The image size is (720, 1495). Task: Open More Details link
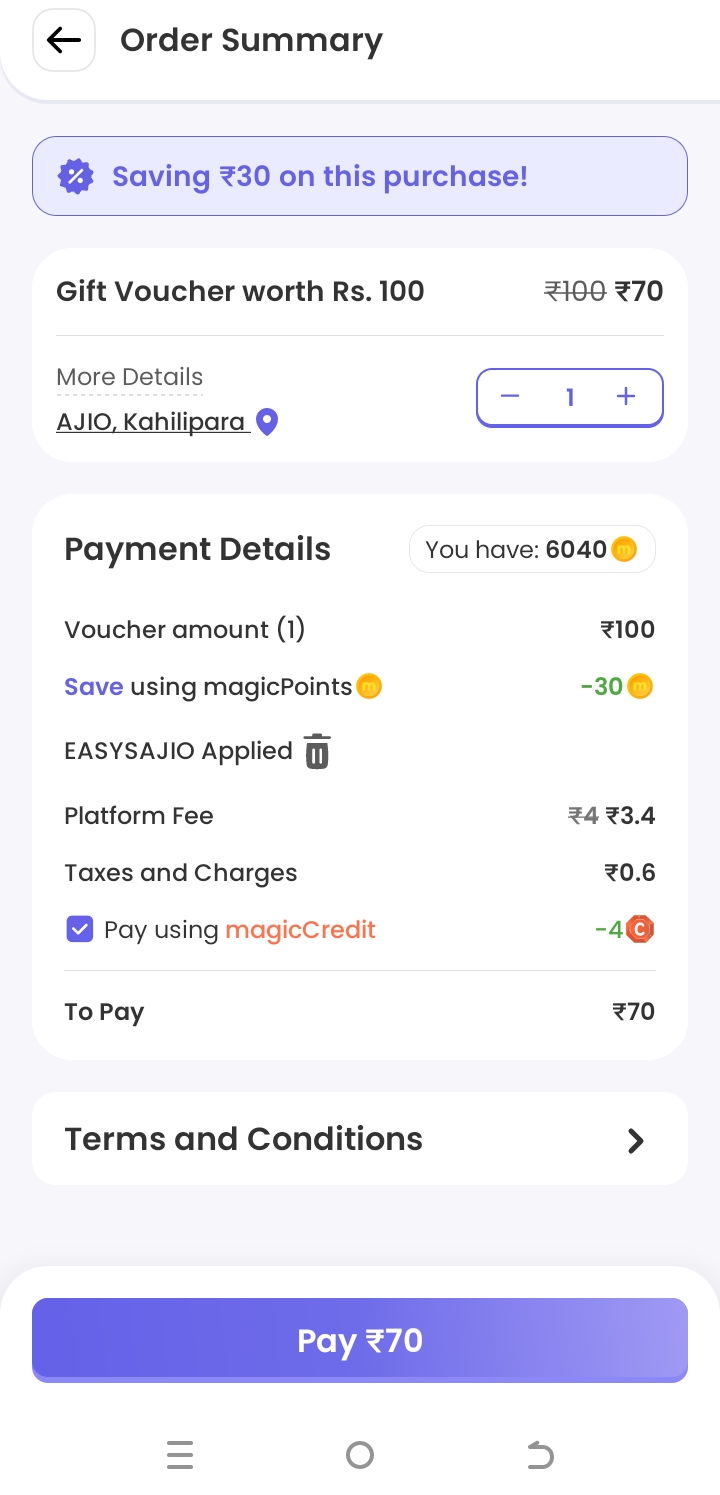(130, 377)
